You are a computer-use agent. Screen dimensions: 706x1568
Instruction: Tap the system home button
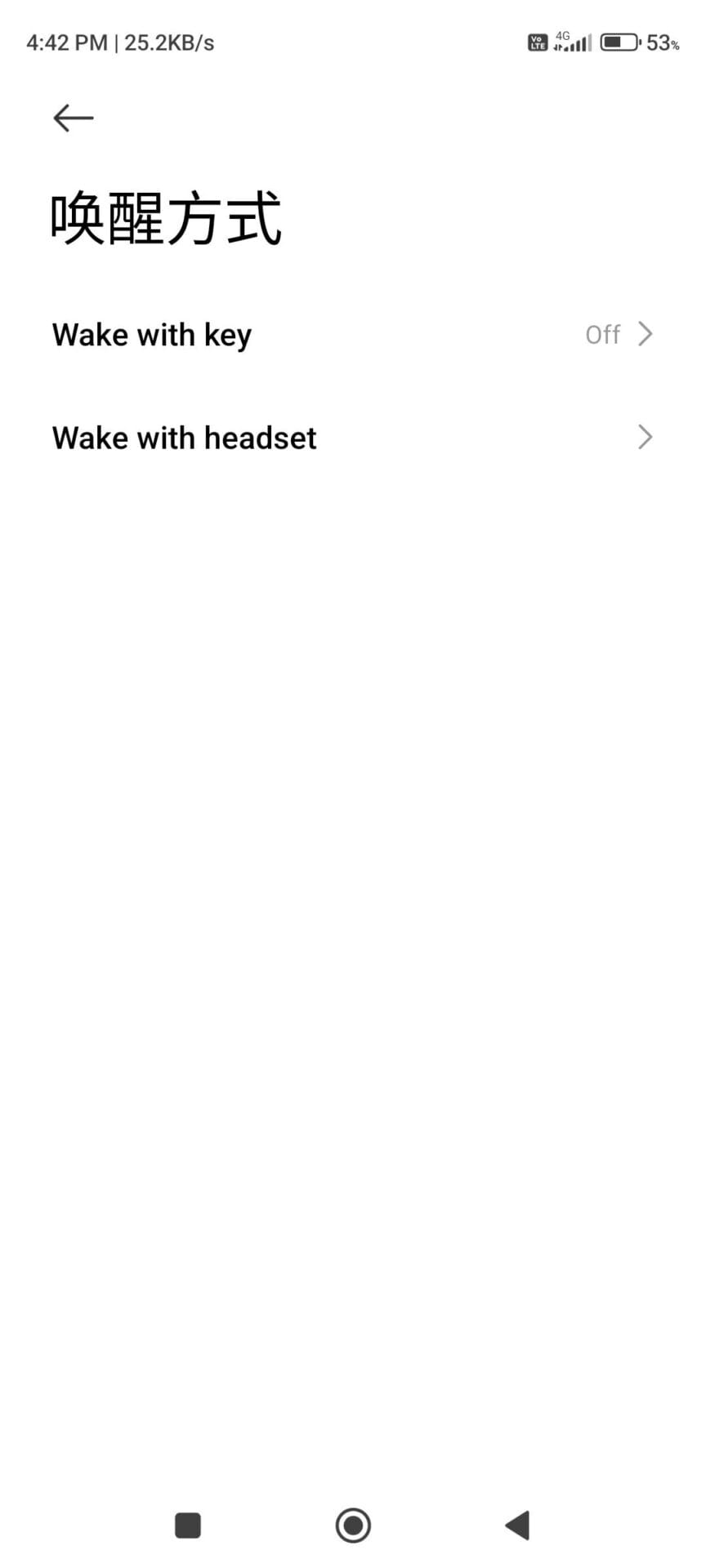pos(353,1524)
